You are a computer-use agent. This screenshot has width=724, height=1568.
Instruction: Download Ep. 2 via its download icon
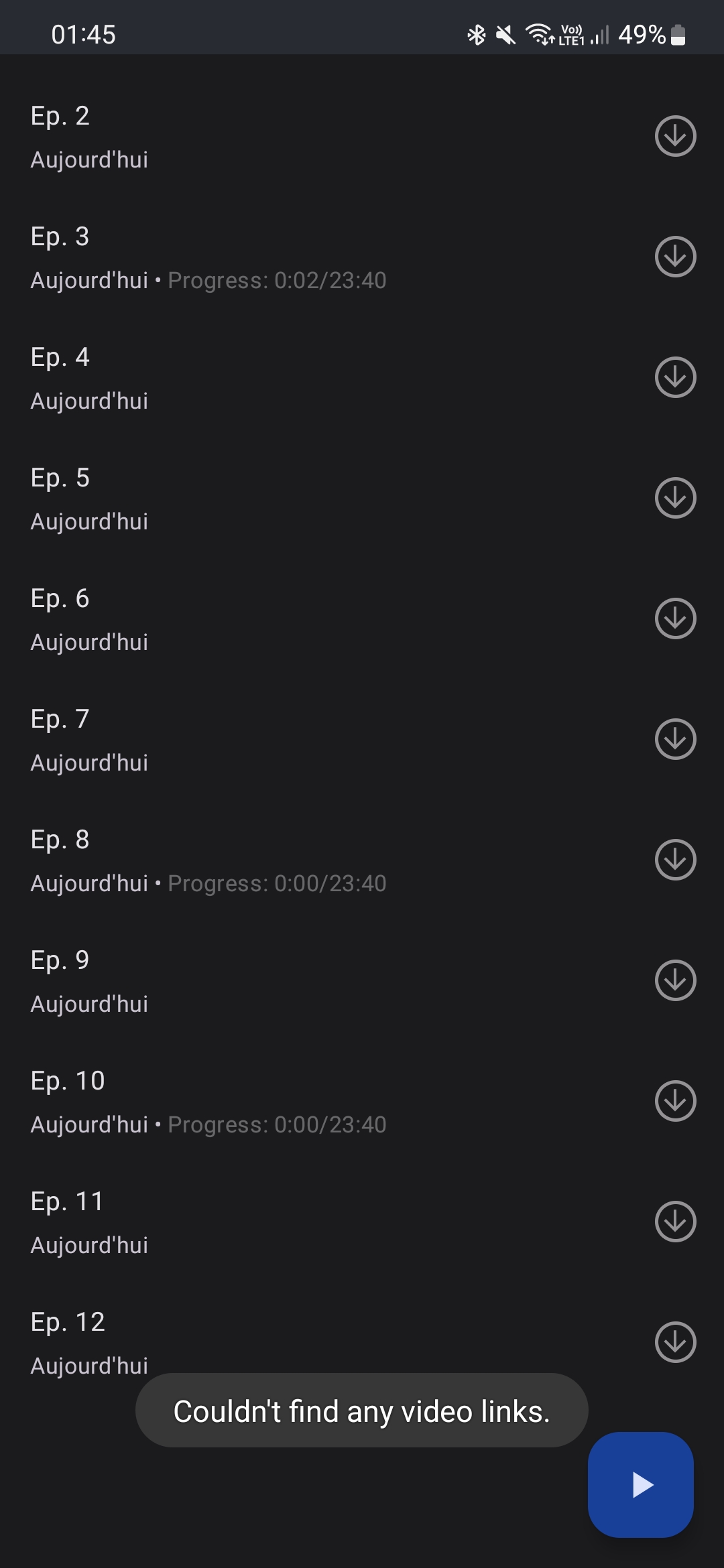674,135
